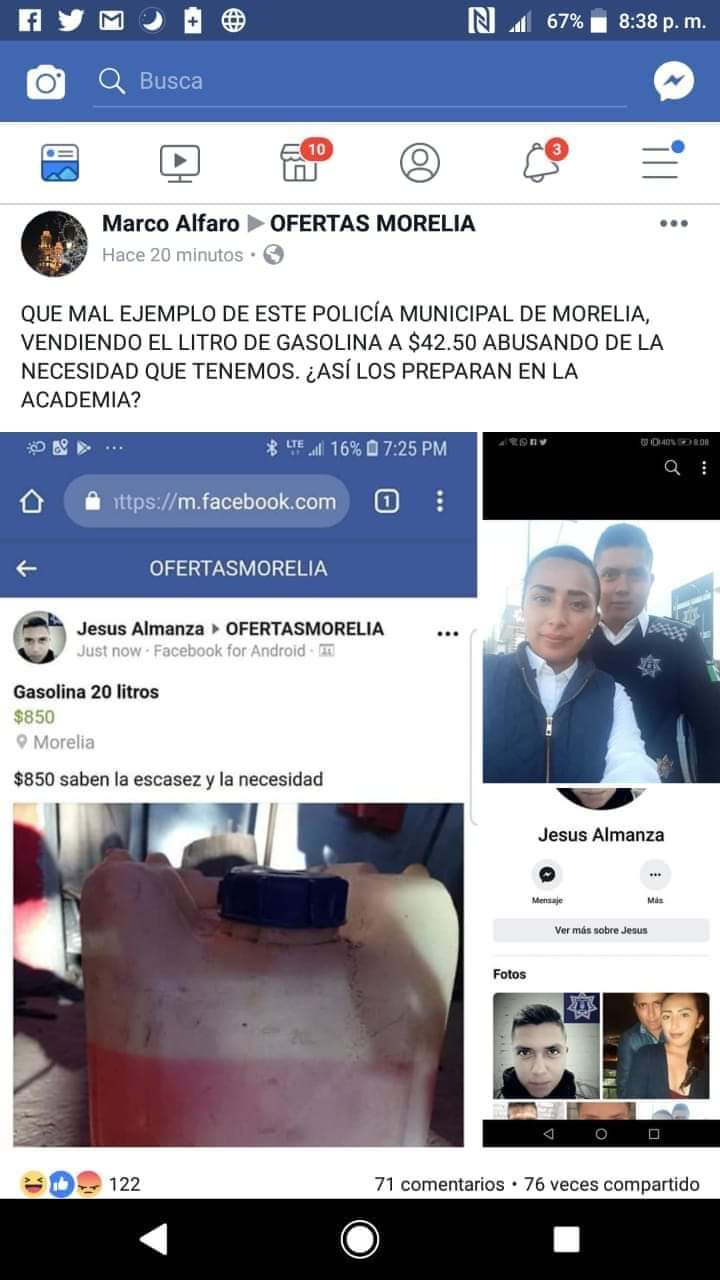Open the camera icon
The image size is (720, 1280).
45,82
